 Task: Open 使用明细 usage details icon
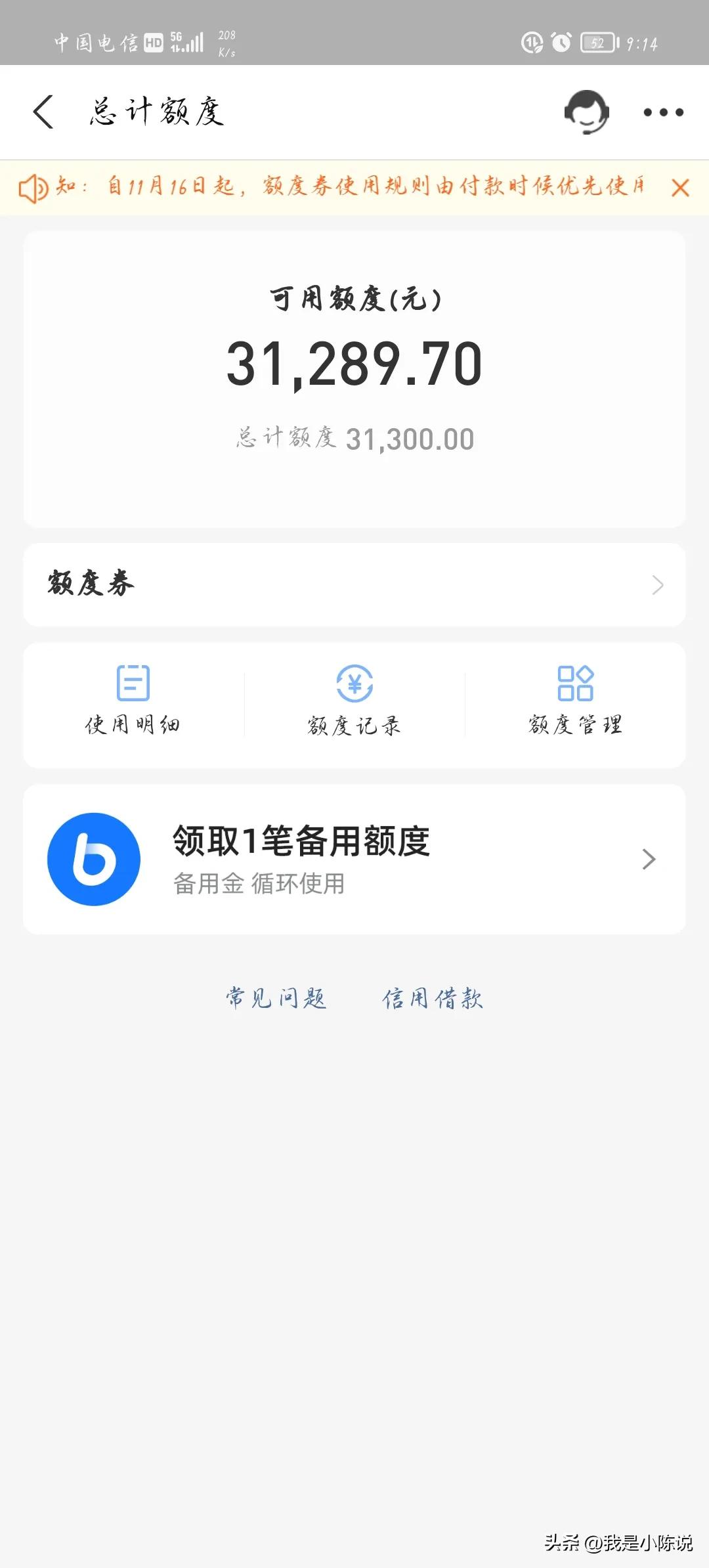coord(133,699)
